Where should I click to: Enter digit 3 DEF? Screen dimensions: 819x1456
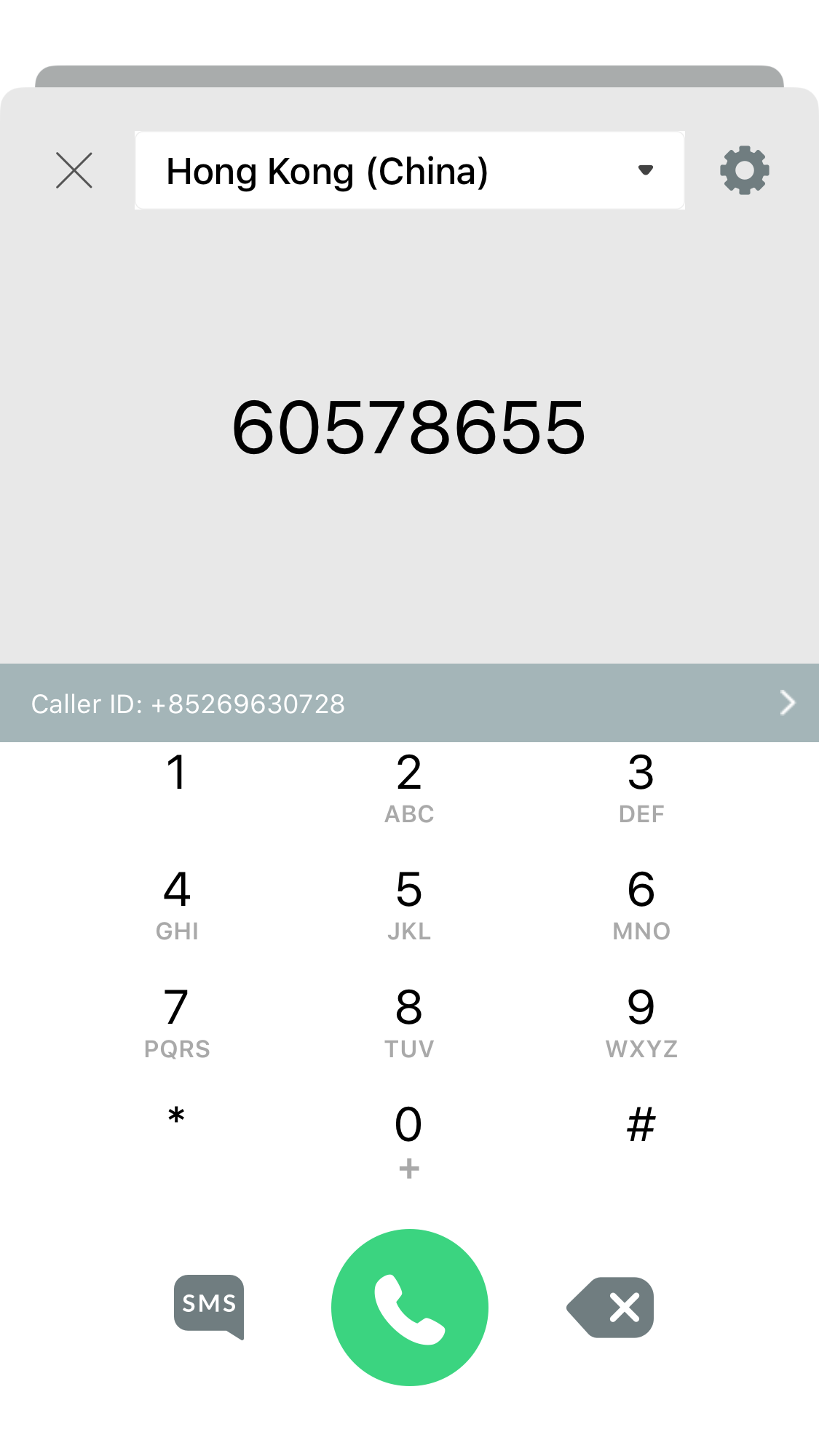(641, 787)
